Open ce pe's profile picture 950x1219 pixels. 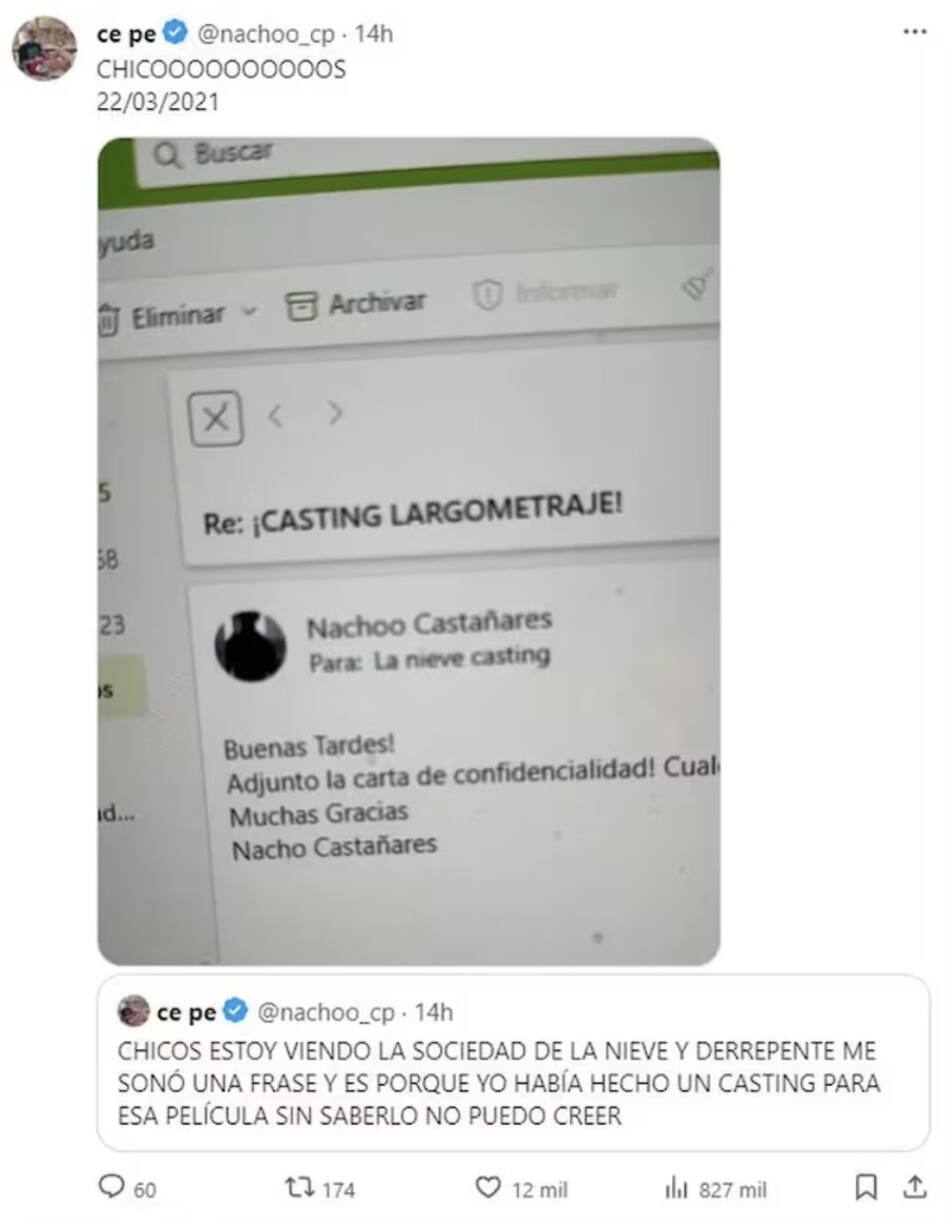pos(44,48)
